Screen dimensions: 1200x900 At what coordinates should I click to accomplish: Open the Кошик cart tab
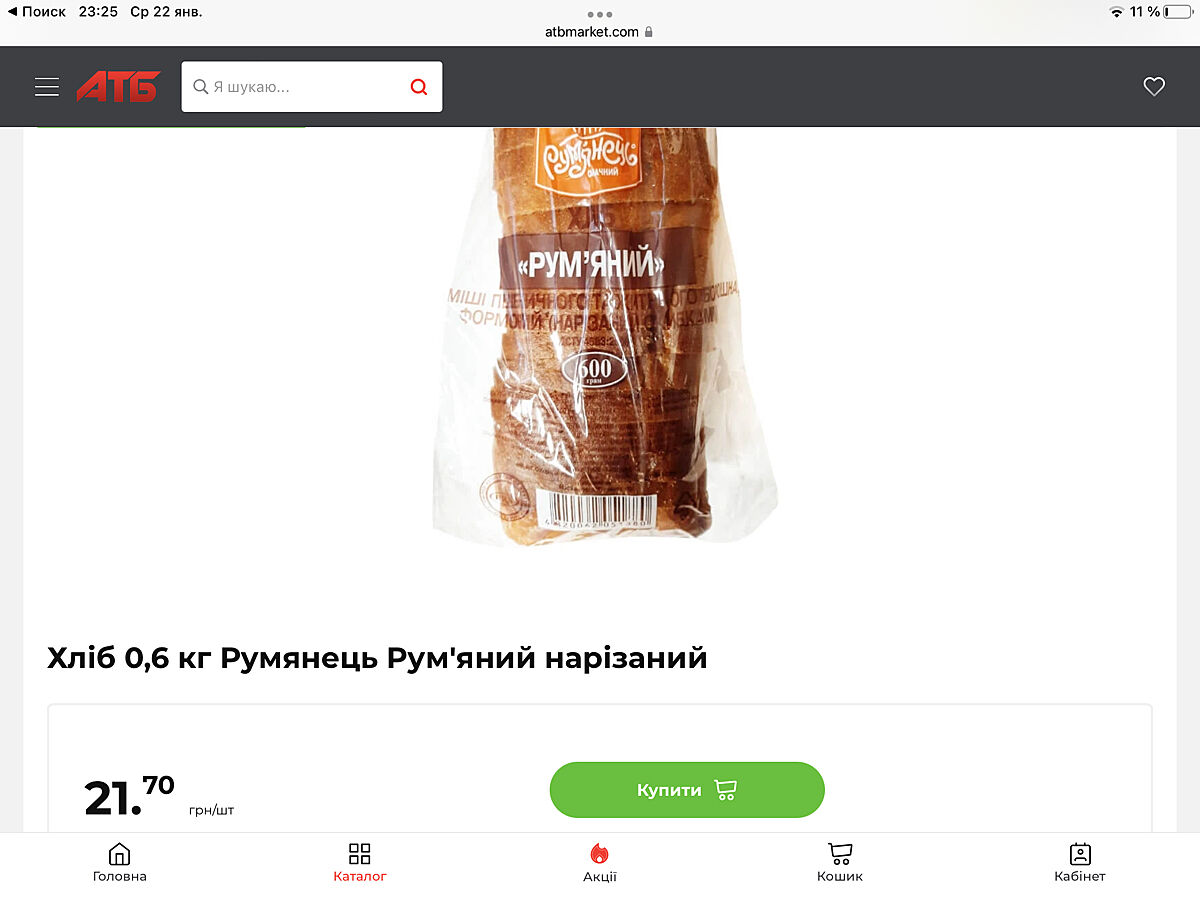tap(840, 863)
